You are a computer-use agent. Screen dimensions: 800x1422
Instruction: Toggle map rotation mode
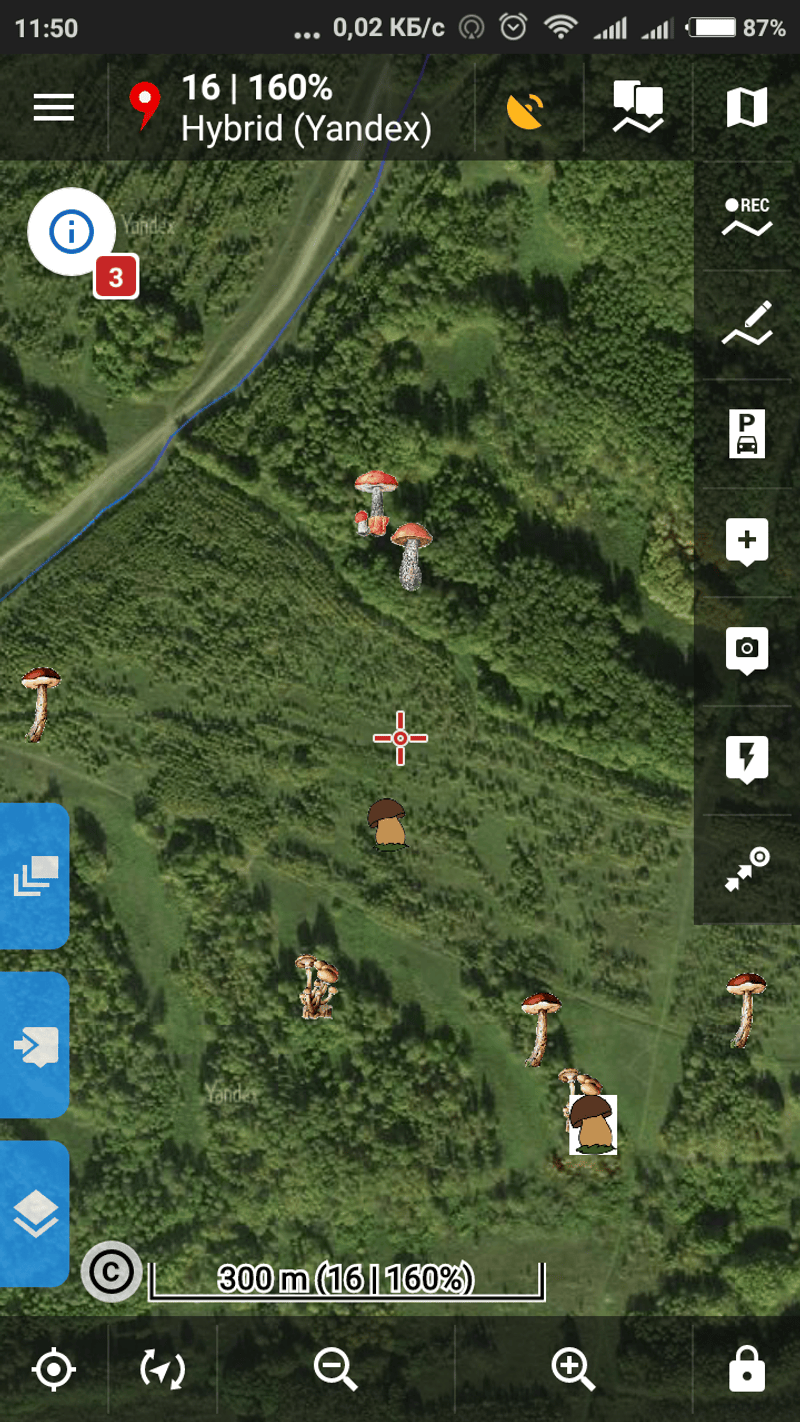tap(162, 1369)
